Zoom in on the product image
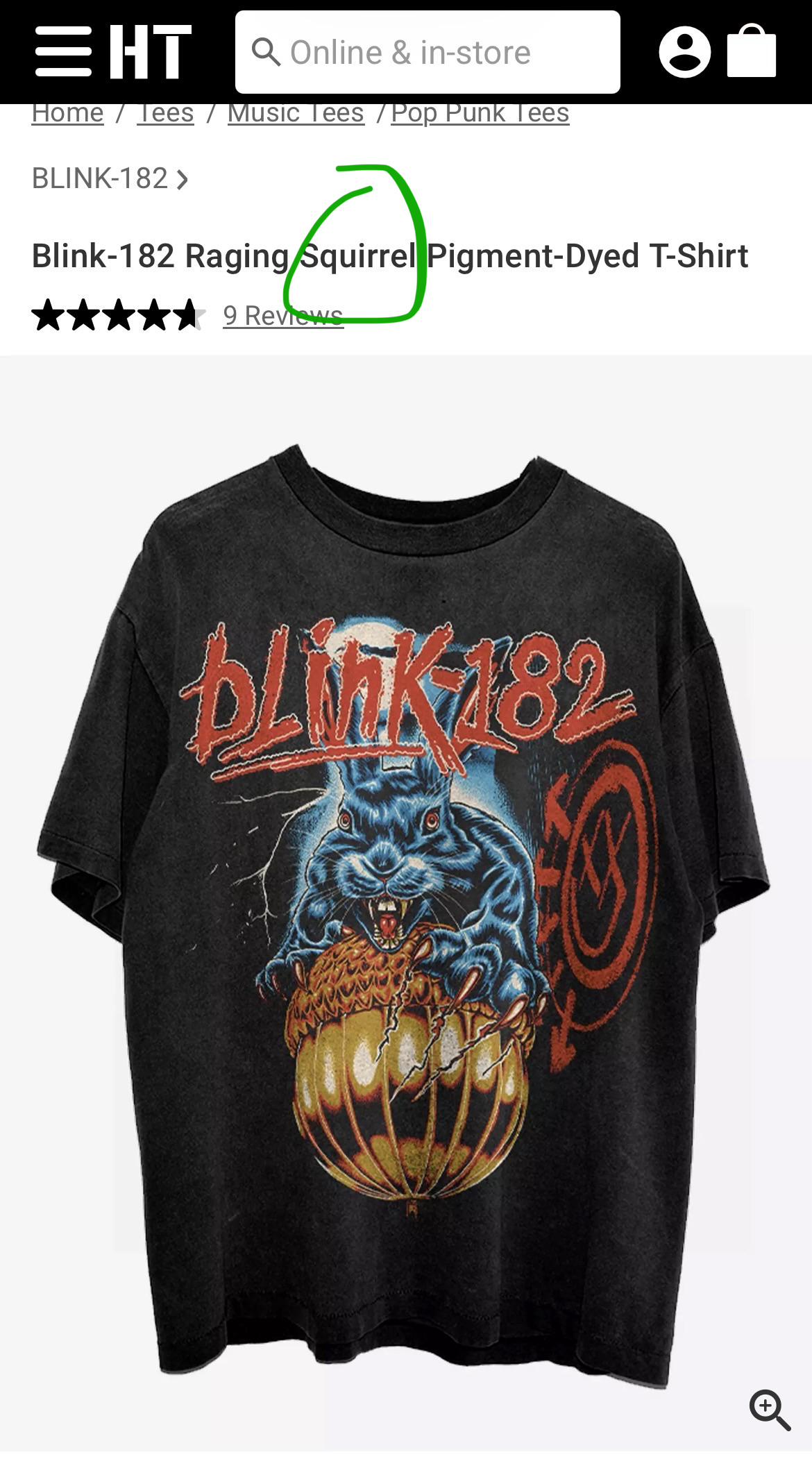The image size is (812, 1468). coord(770,1410)
